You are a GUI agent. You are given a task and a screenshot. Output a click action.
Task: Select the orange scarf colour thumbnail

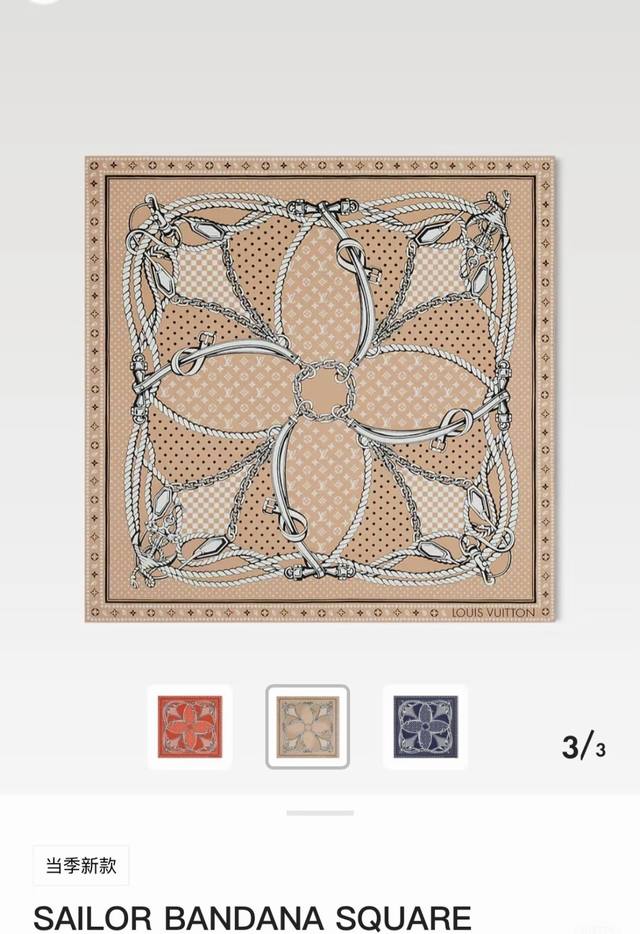click(x=189, y=727)
